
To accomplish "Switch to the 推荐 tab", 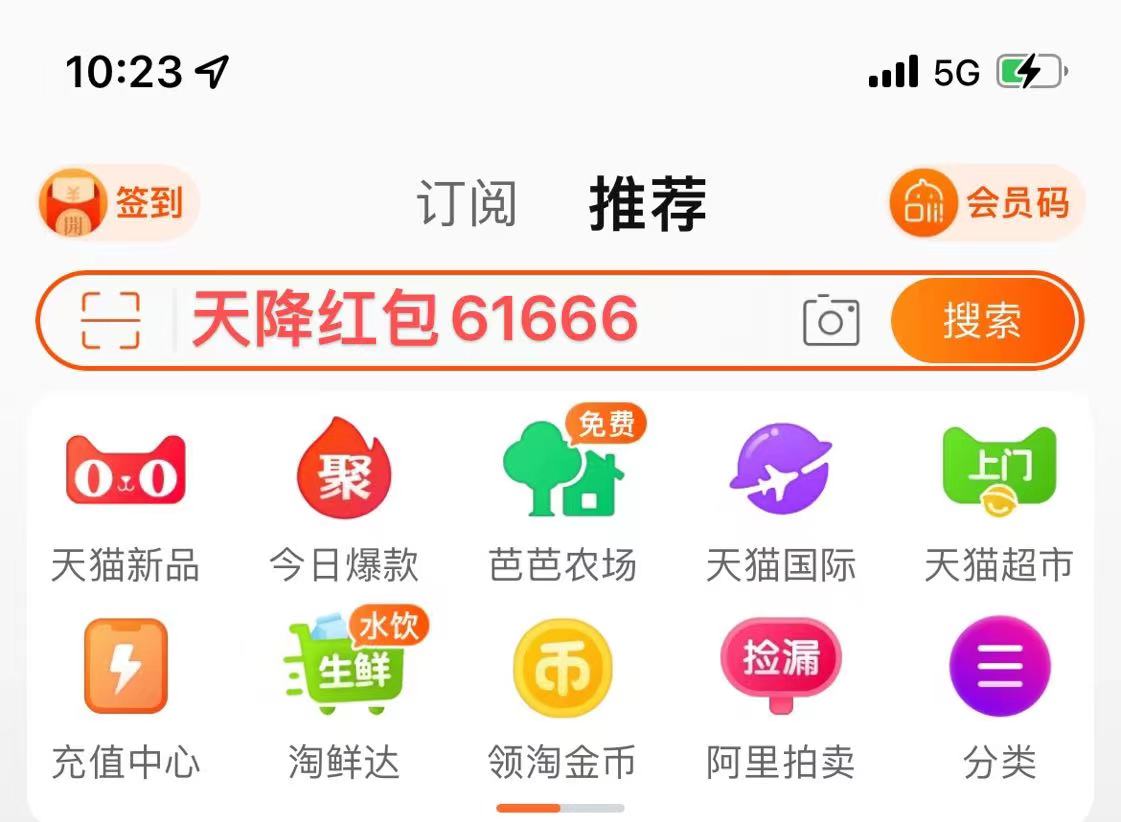I will coord(647,204).
